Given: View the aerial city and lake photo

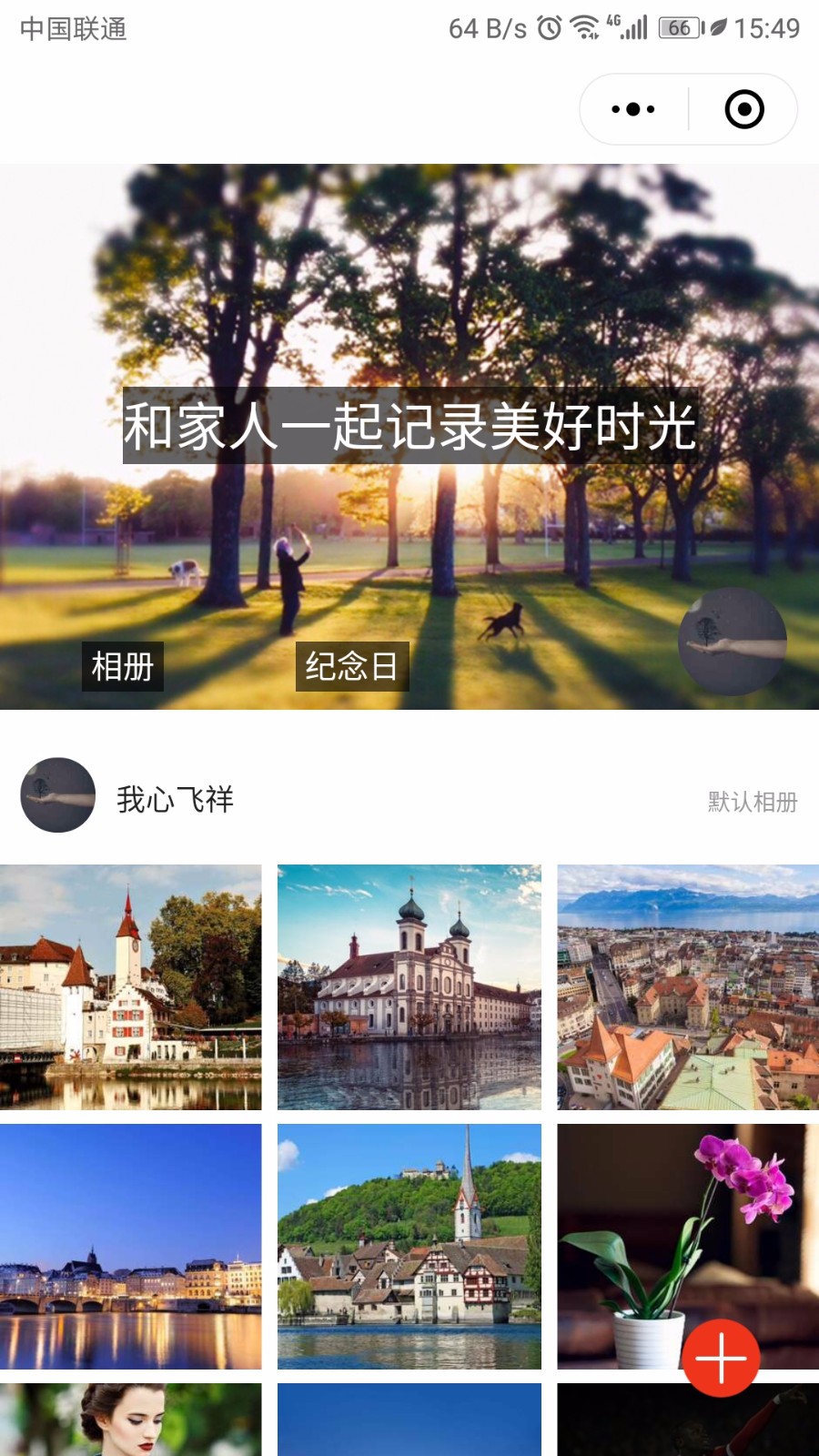Looking at the screenshot, I should pyautogui.click(x=688, y=987).
